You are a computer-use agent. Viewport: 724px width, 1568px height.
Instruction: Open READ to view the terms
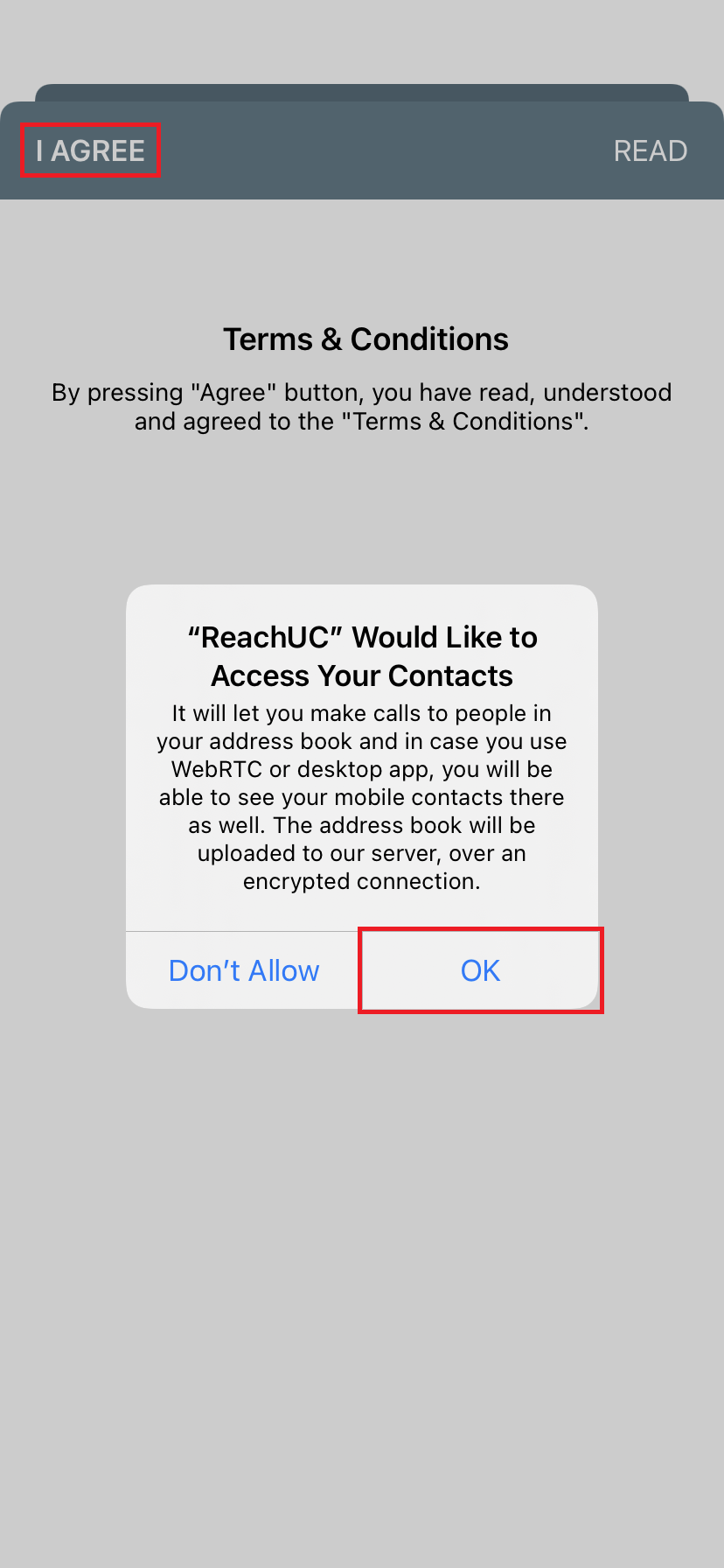pyautogui.click(x=651, y=150)
